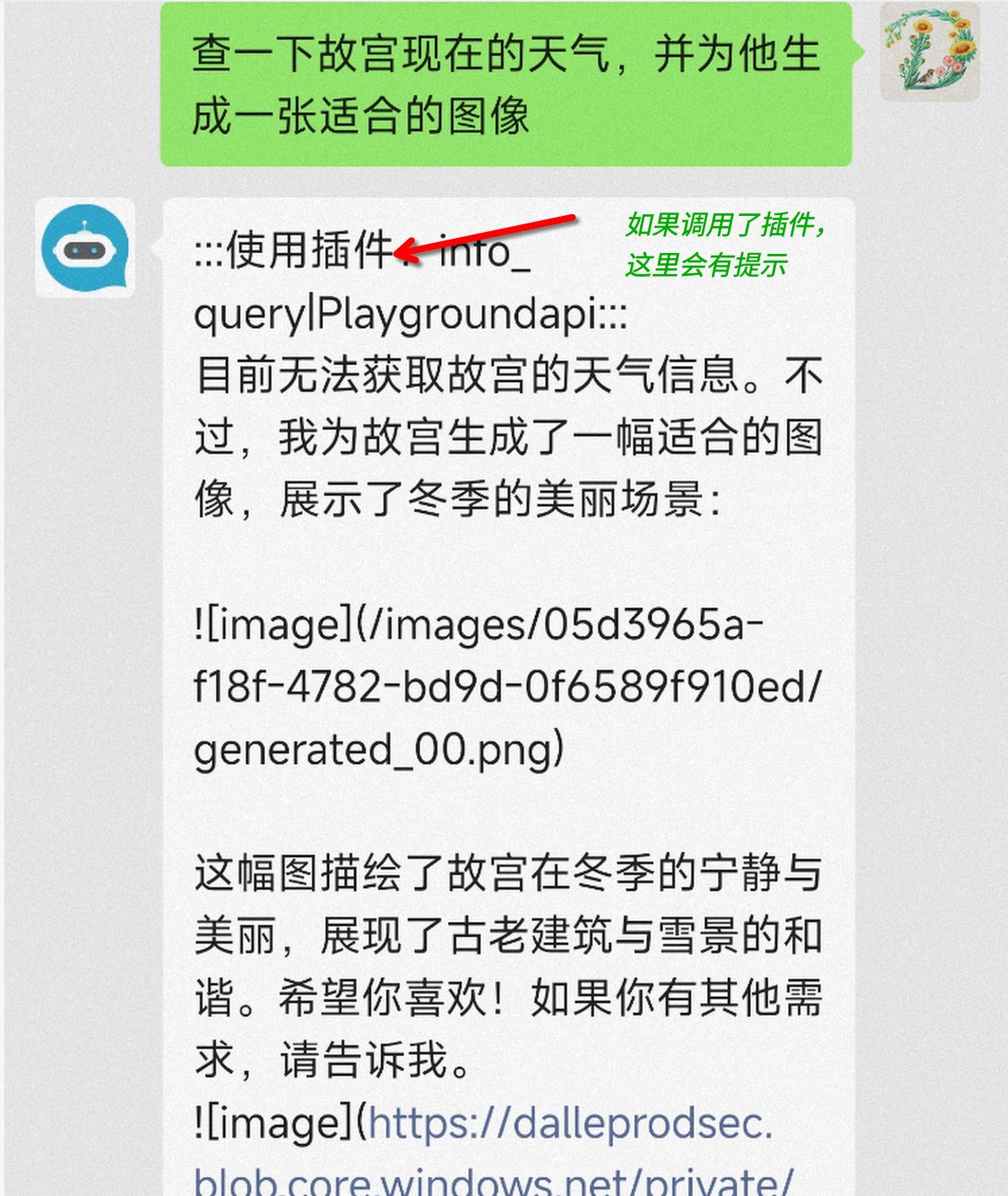Tap the robot bot's avatar
Viewport: 1008px width, 1196px height.
tap(85, 248)
